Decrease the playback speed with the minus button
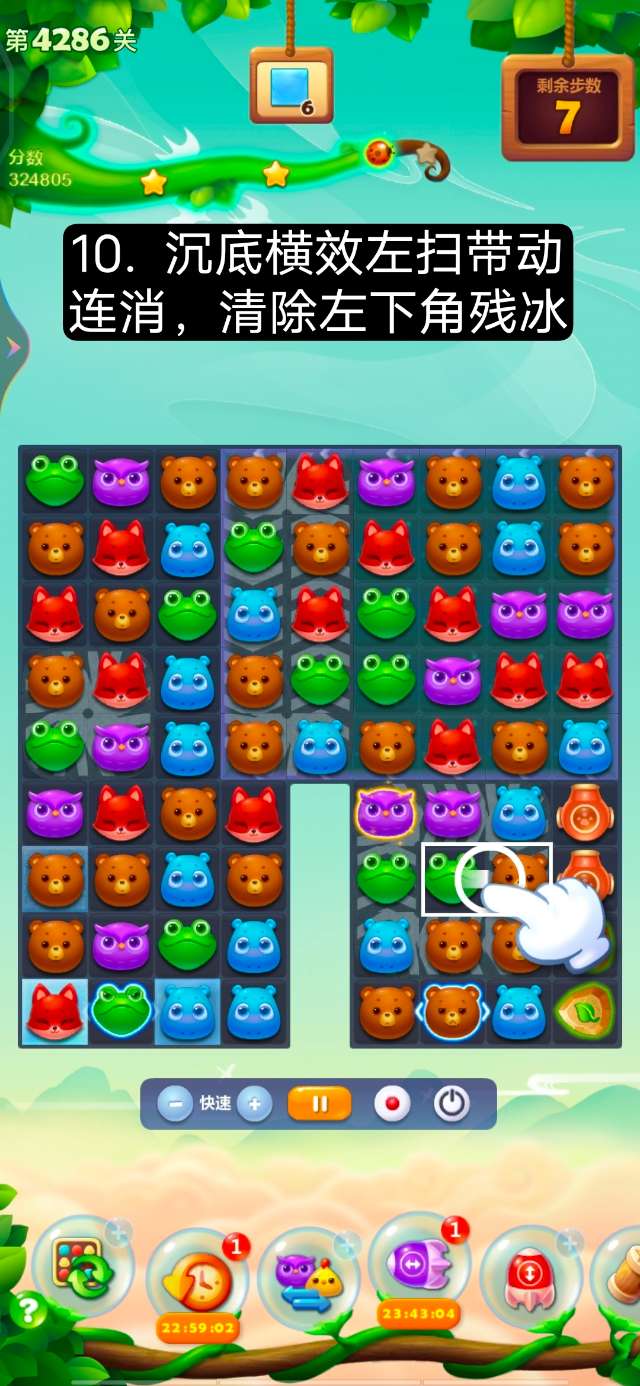 coord(176,1104)
